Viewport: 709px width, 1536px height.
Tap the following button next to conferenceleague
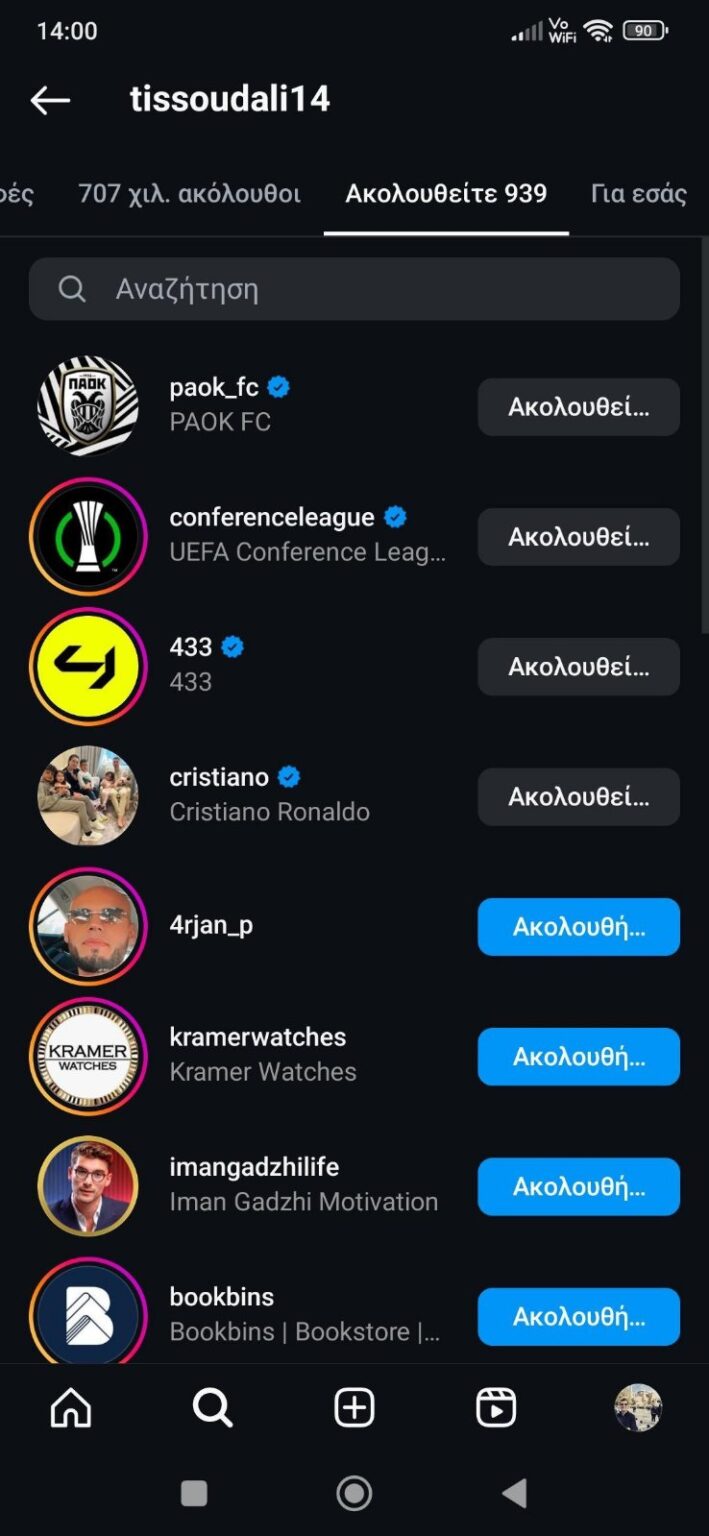pyautogui.click(x=578, y=537)
